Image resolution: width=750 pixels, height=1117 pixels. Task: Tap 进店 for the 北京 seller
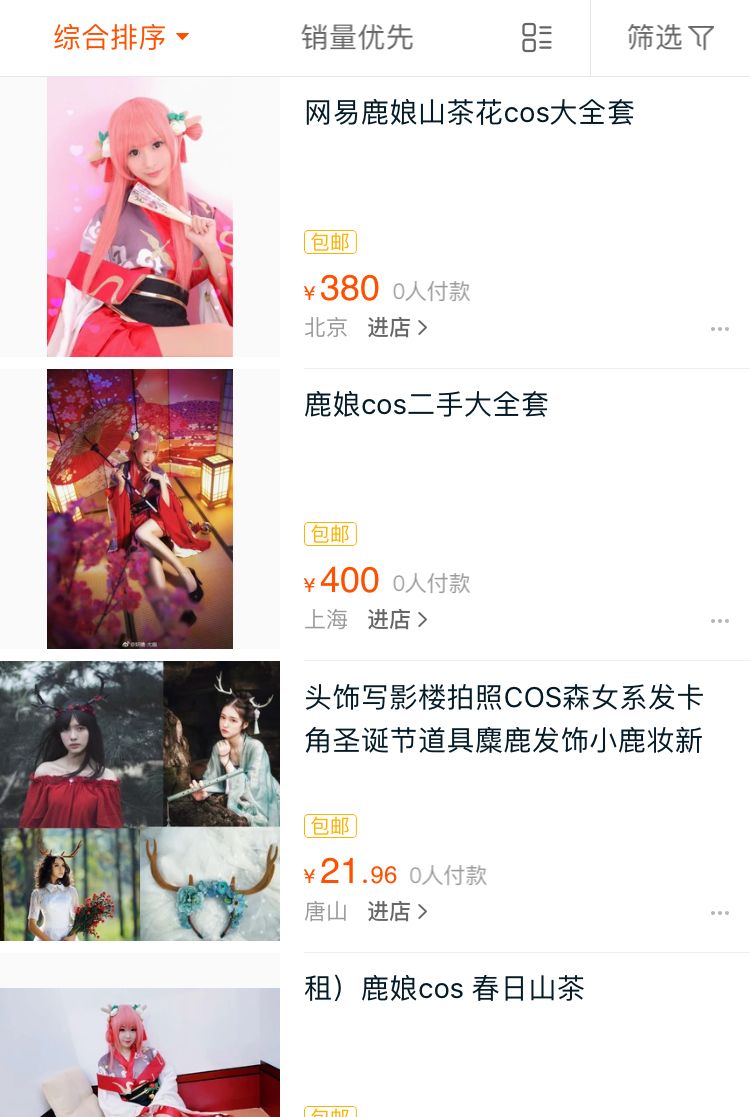point(397,328)
